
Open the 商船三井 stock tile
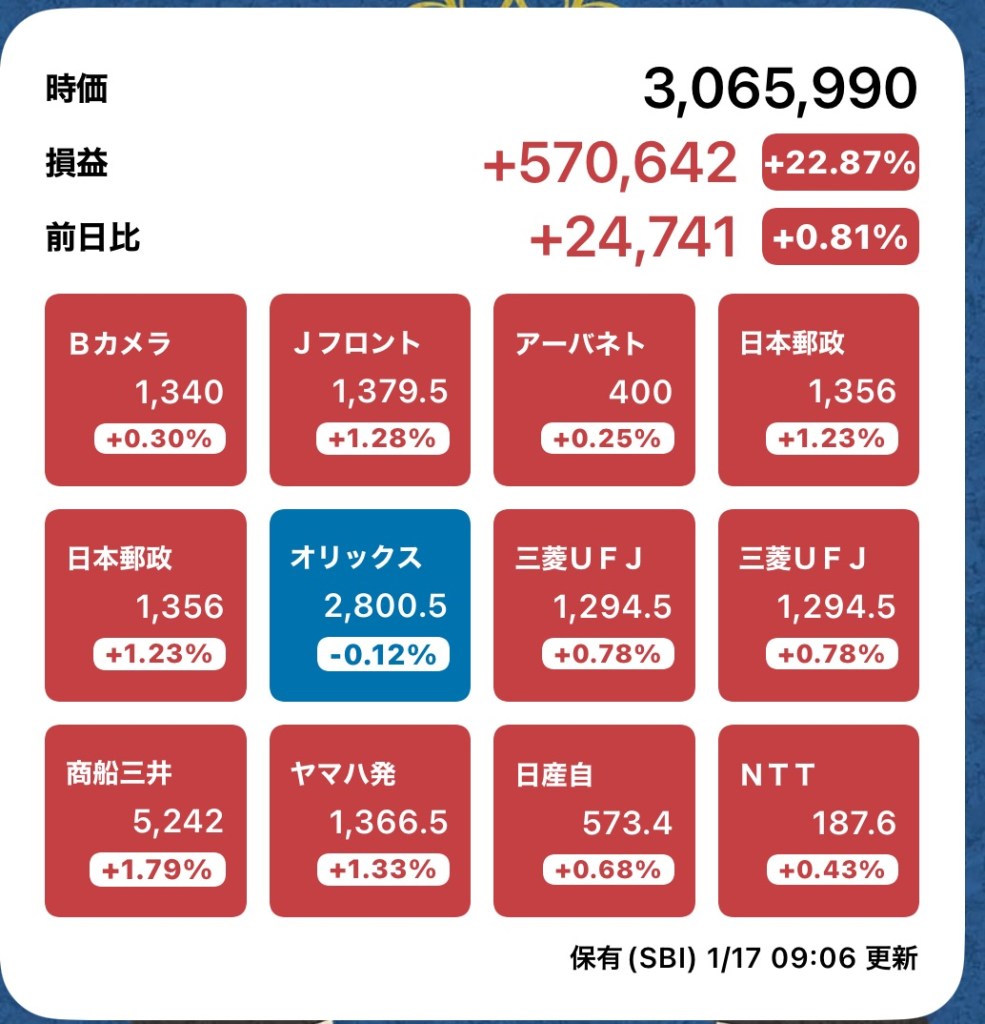point(145,820)
